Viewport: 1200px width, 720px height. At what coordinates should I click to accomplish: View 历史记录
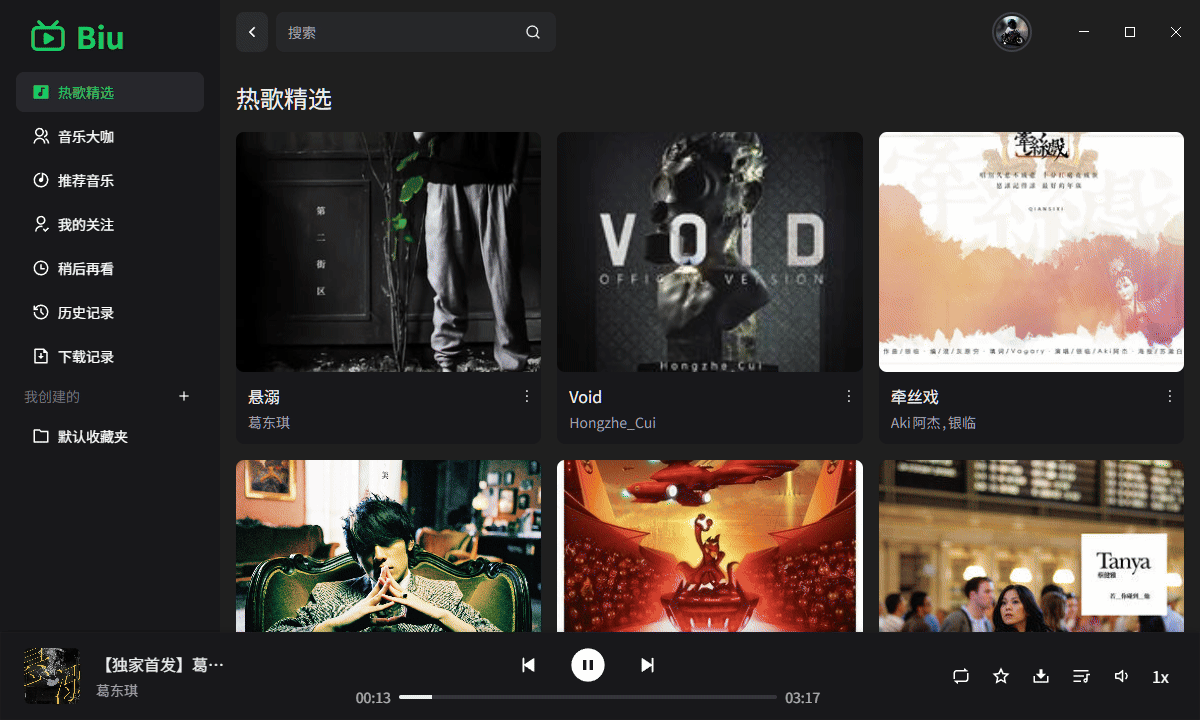point(86,313)
